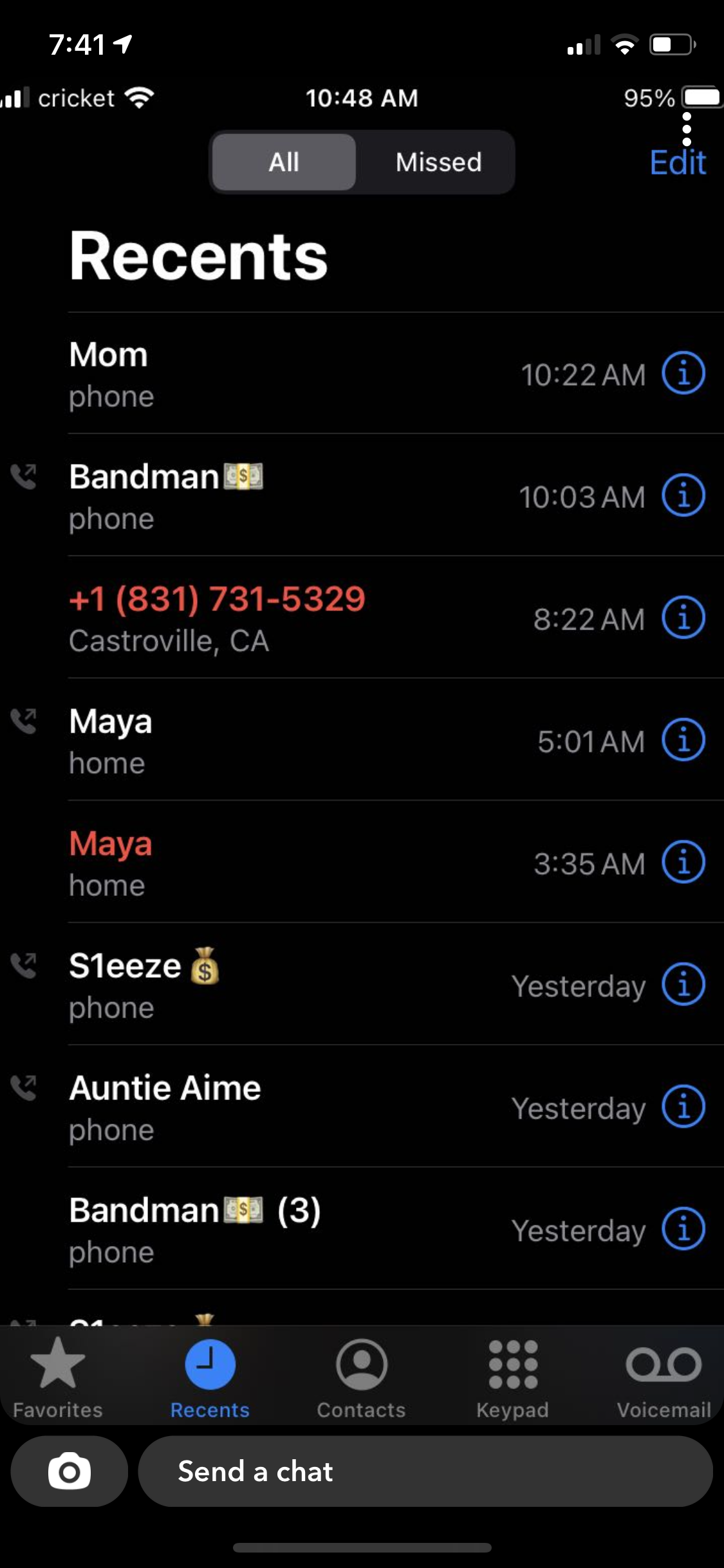View info for Maya's missed 3:35 AM call
This screenshot has width=724, height=1568.
point(683,863)
